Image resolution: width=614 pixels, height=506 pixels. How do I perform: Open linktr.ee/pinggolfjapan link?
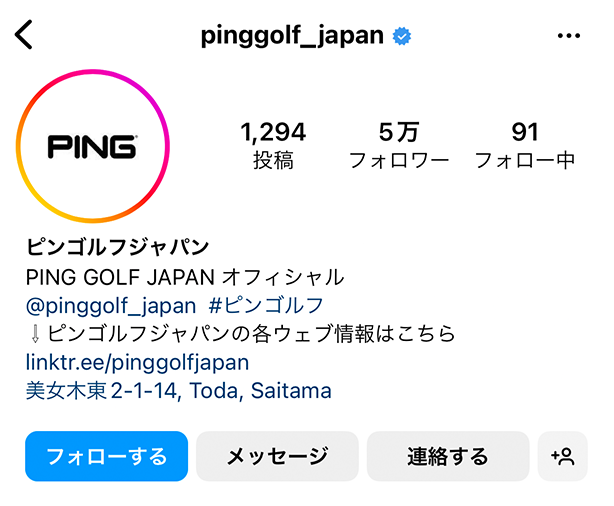click(x=137, y=361)
